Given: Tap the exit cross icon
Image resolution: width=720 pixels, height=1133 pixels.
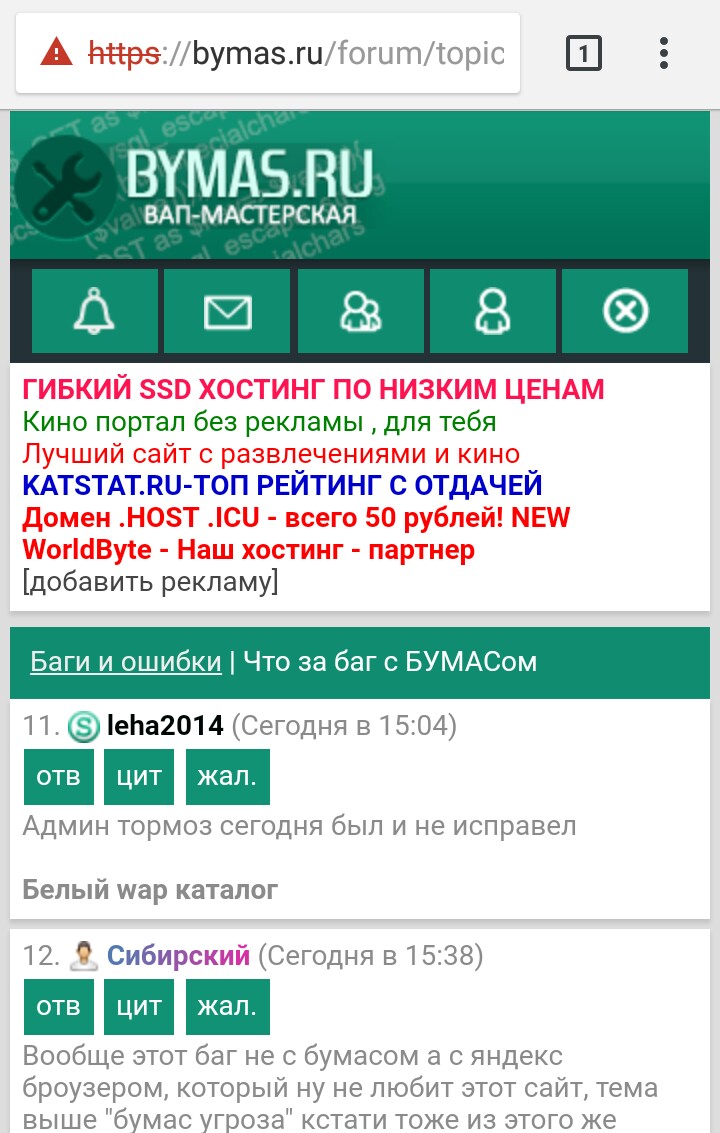Looking at the screenshot, I should pyautogui.click(x=625, y=312).
